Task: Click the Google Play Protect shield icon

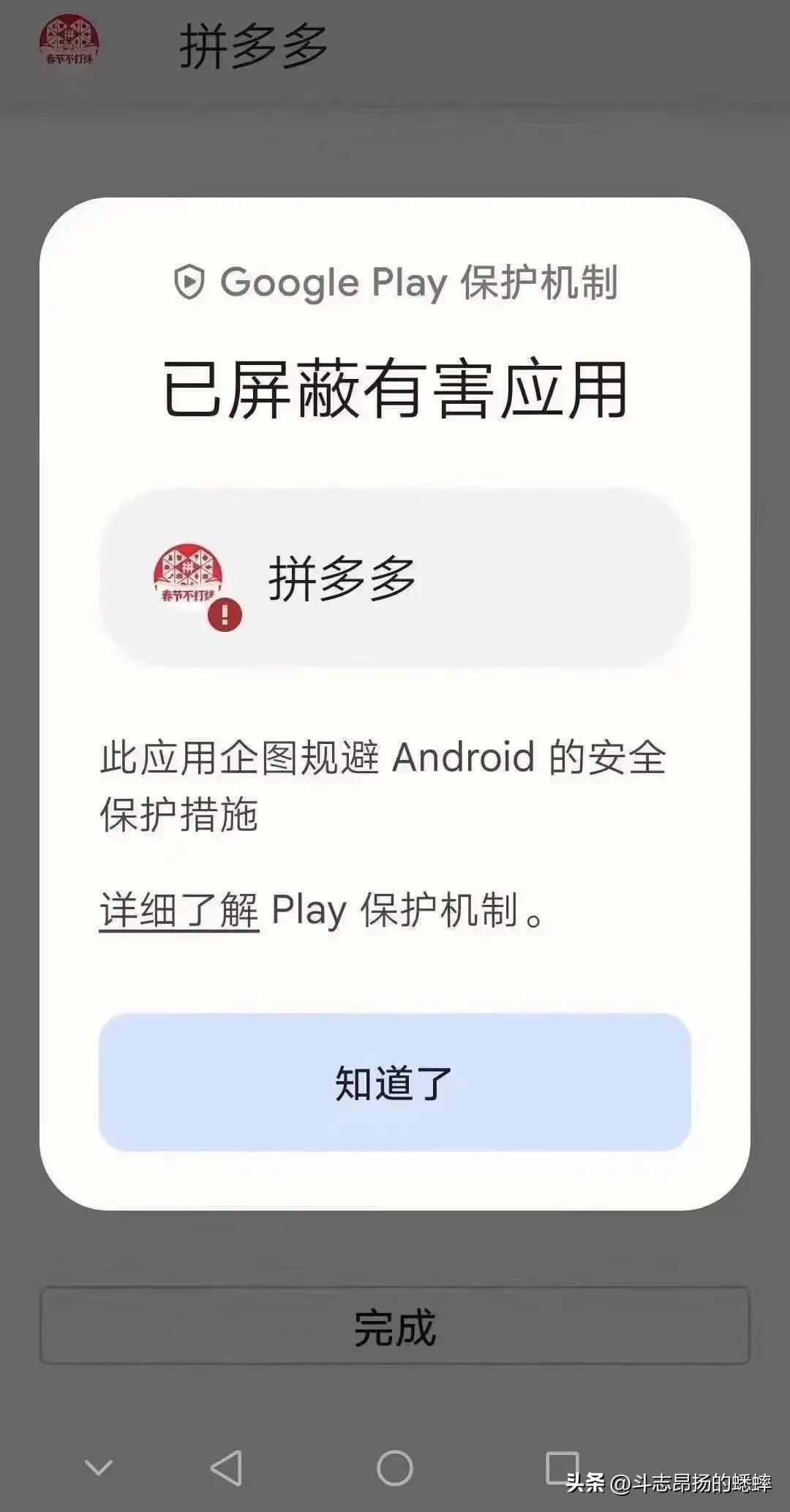Action: (x=191, y=279)
